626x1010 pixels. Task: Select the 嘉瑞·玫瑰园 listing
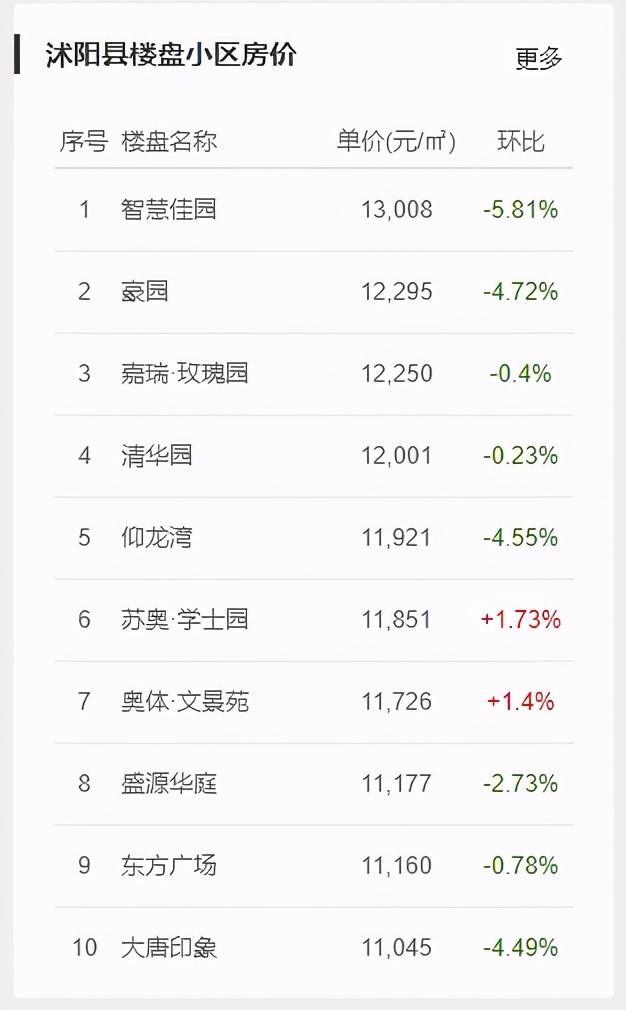[x=314, y=374]
